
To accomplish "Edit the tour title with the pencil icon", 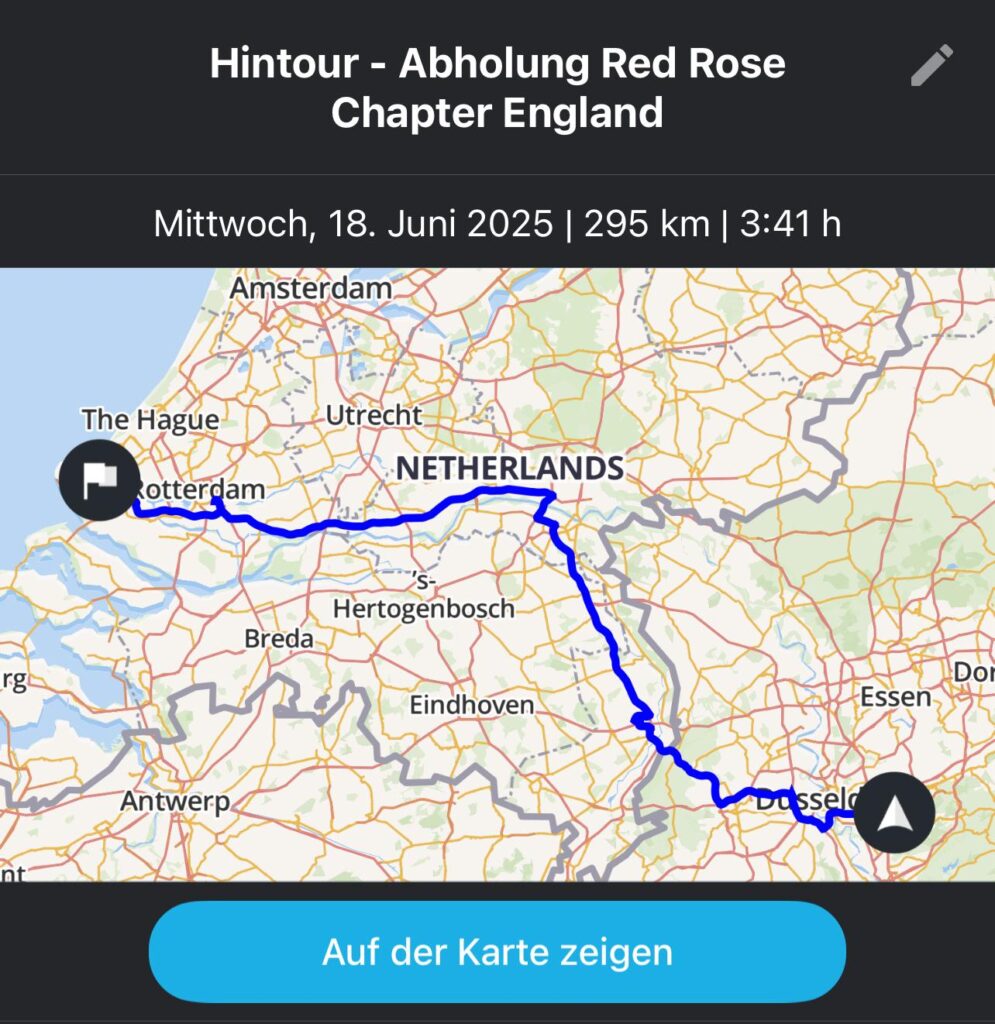I will [x=932, y=66].
